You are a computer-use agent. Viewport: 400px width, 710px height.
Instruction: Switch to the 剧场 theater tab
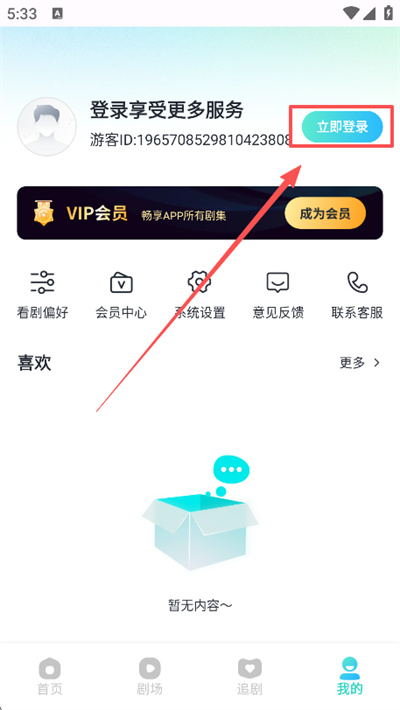coord(150,676)
